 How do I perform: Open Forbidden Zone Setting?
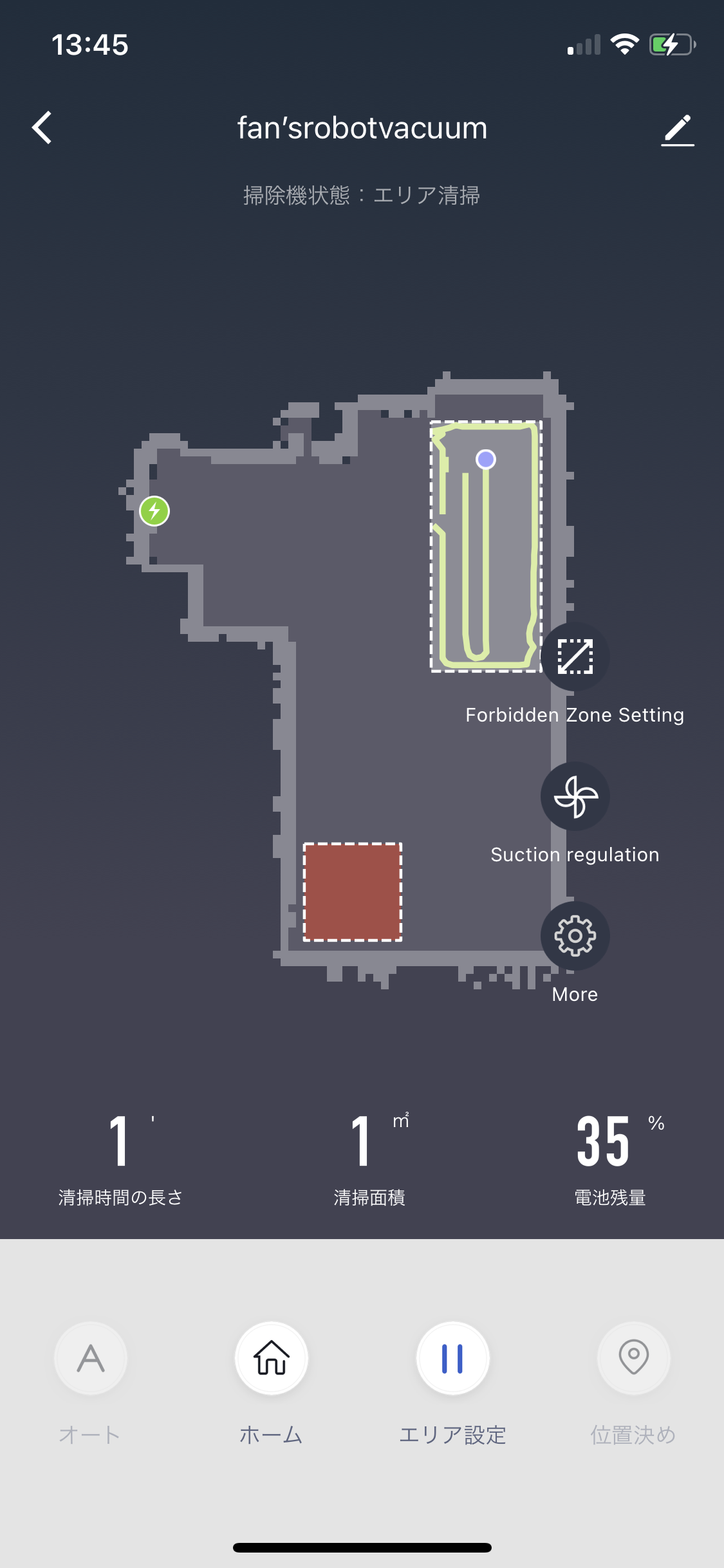(x=575, y=657)
